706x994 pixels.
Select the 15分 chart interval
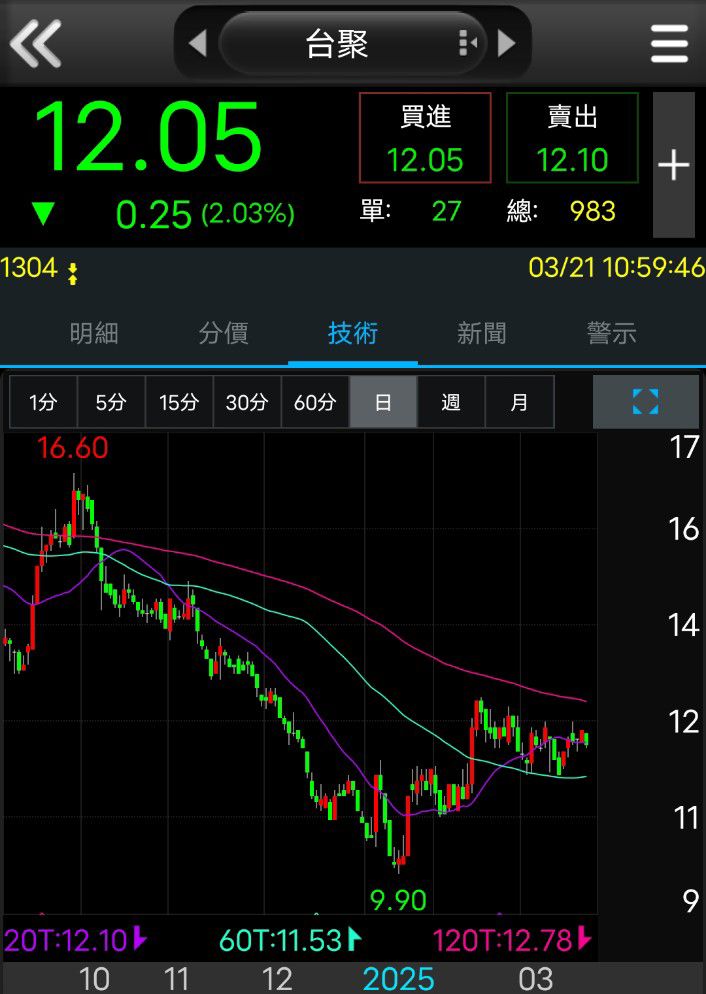click(179, 402)
